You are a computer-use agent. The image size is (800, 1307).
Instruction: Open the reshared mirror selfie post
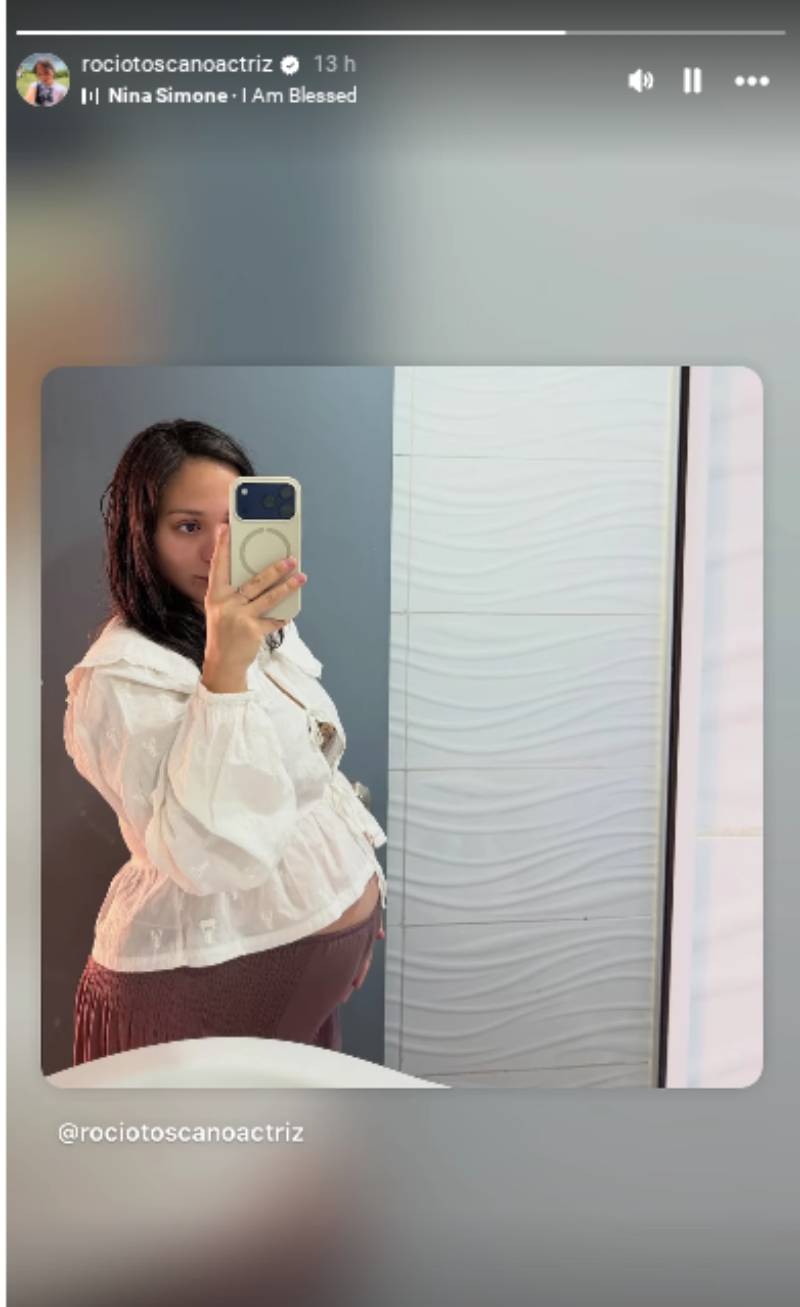pos(401,726)
